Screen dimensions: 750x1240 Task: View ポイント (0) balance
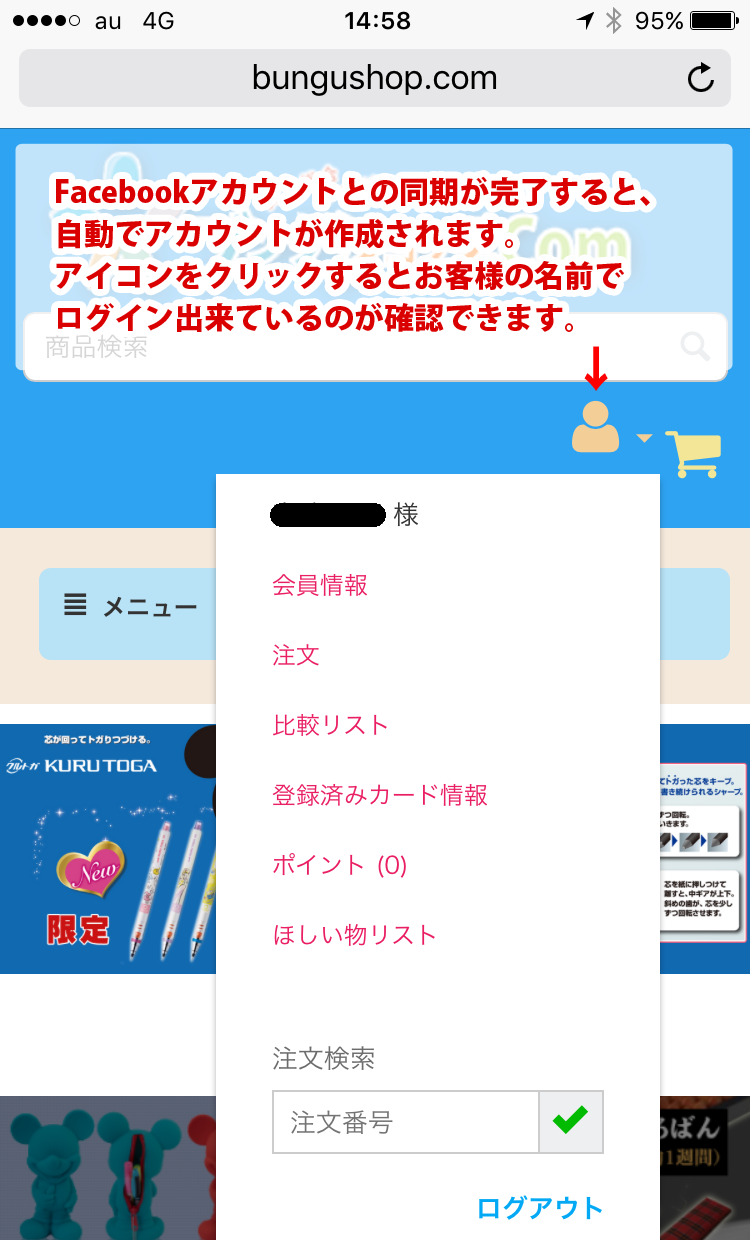[340, 866]
